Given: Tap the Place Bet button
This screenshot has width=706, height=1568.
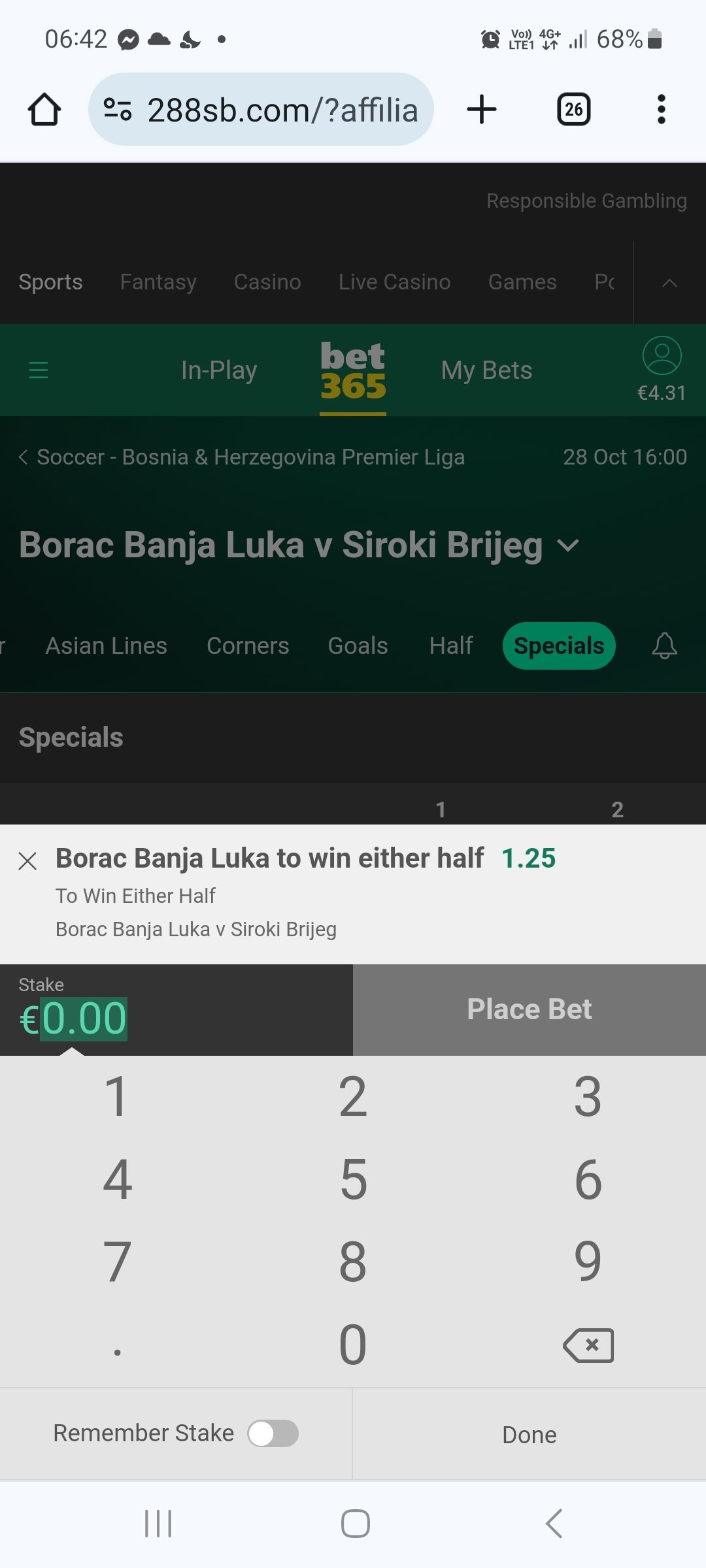Looking at the screenshot, I should (529, 1009).
